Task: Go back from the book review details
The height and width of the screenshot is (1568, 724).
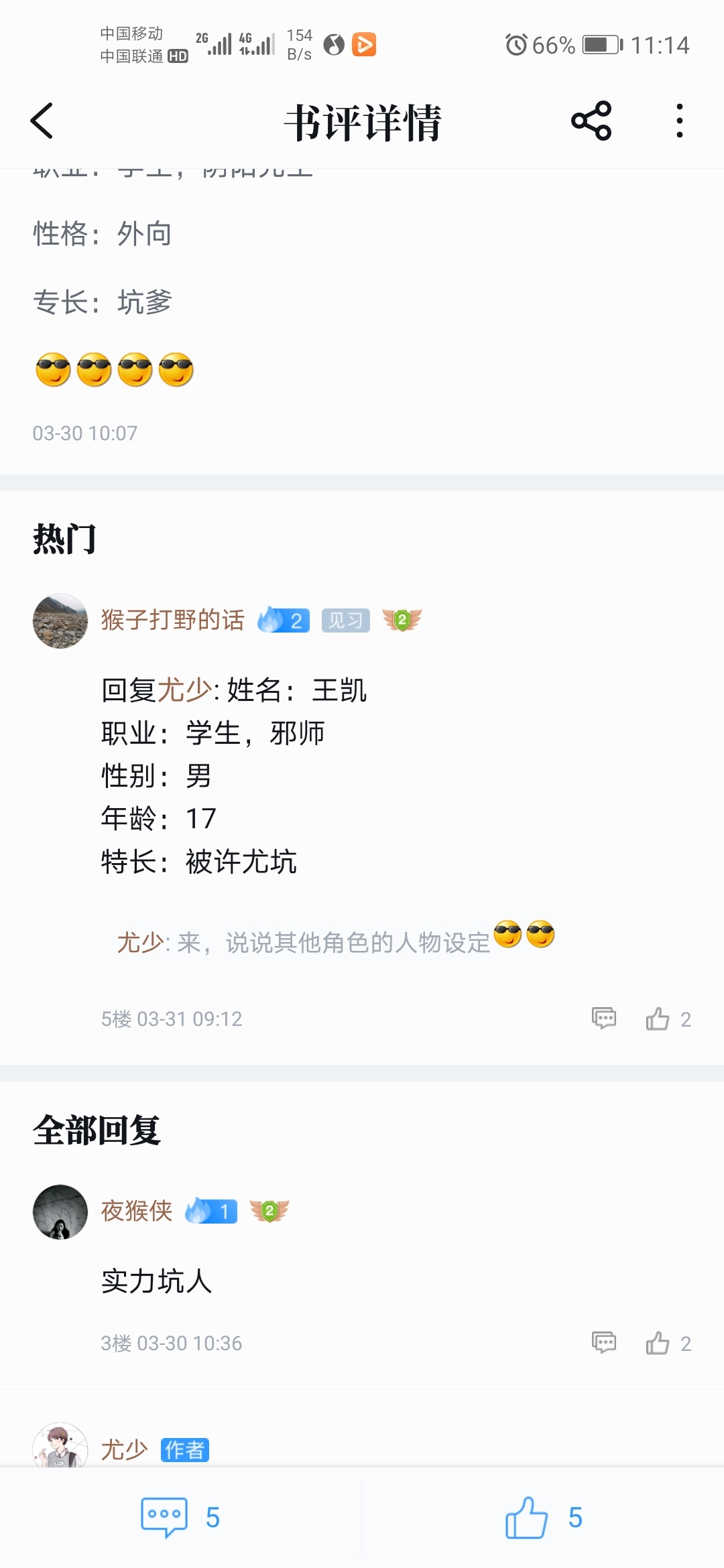Action: [x=42, y=121]
